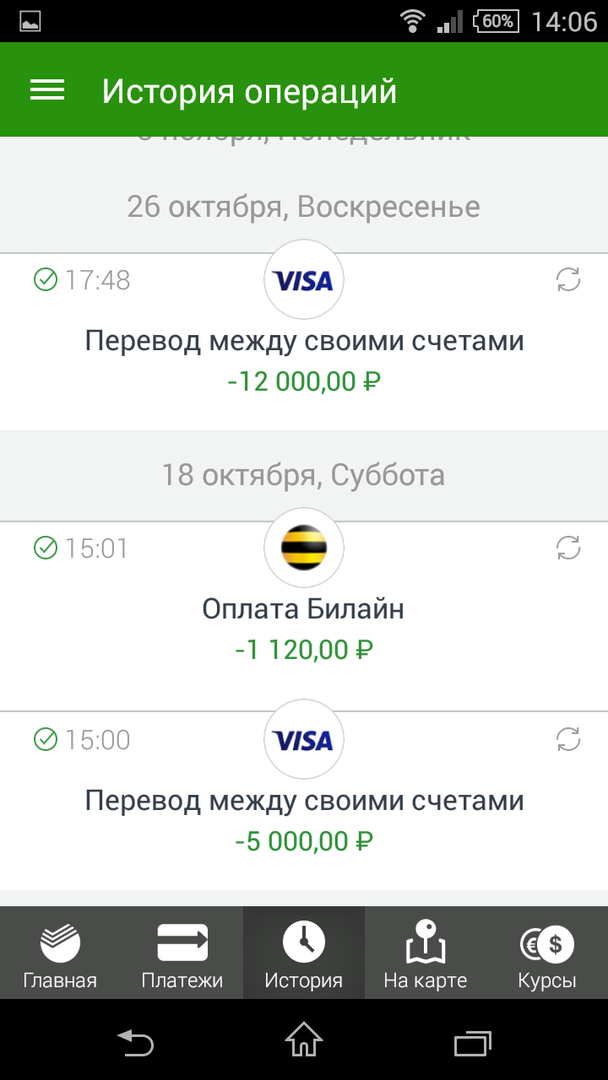Repeat the Оплата Билайн payment
This screenshot has height=1080, width=608.
pos(568,547)
